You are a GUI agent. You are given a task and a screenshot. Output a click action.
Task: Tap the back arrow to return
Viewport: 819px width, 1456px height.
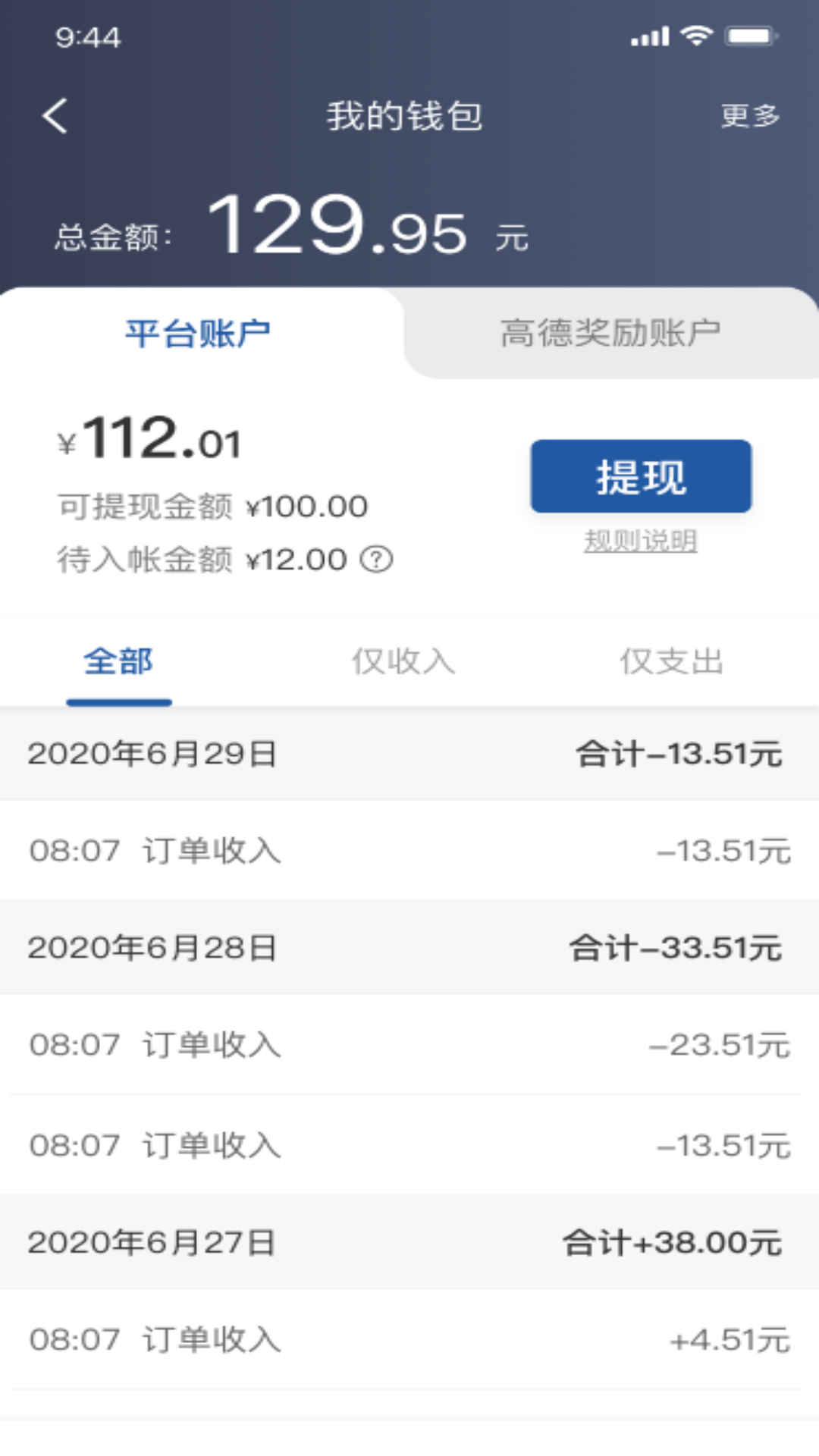[53, 115]
